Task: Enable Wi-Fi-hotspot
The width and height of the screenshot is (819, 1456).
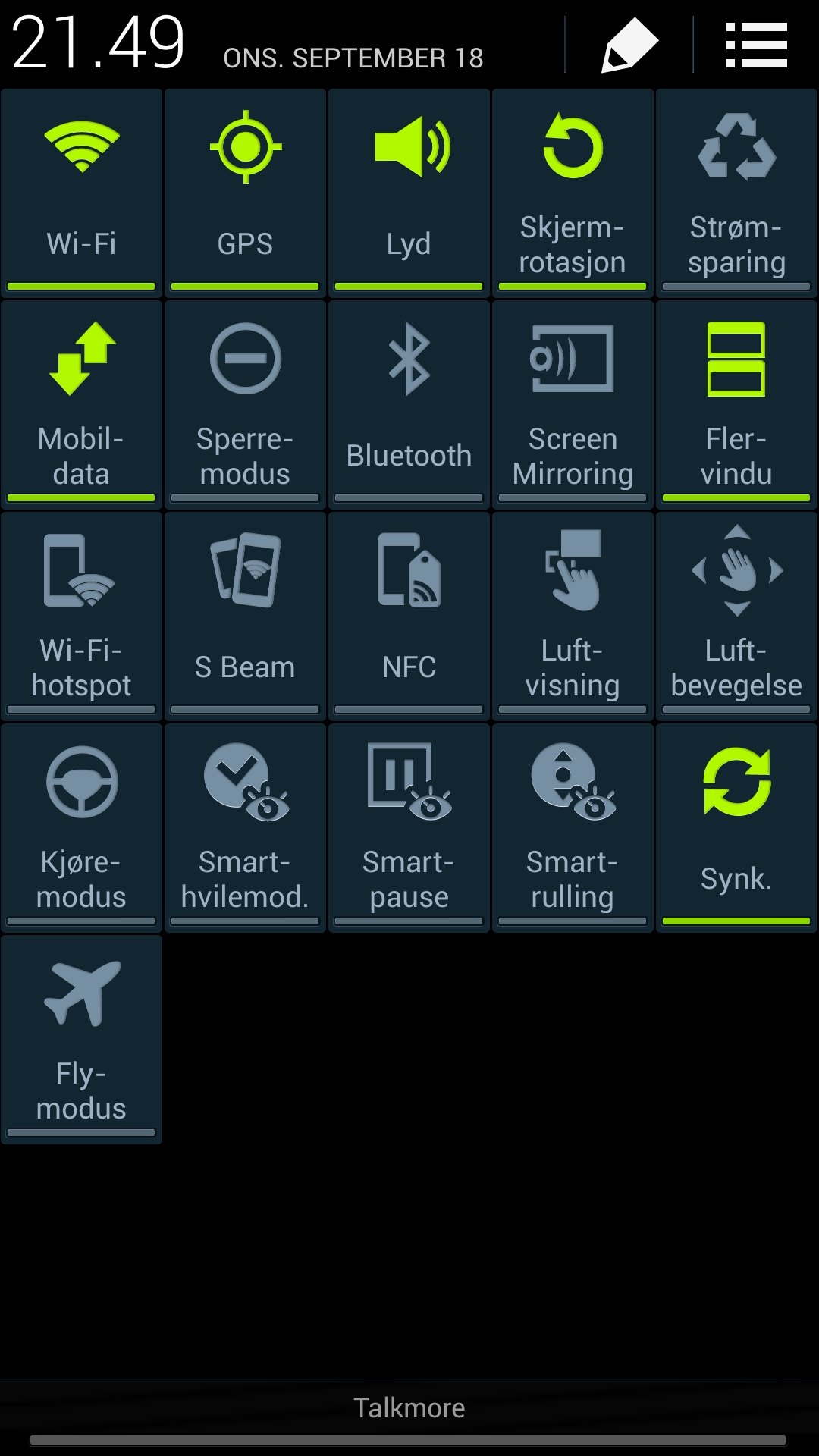Action: (82, 616)
